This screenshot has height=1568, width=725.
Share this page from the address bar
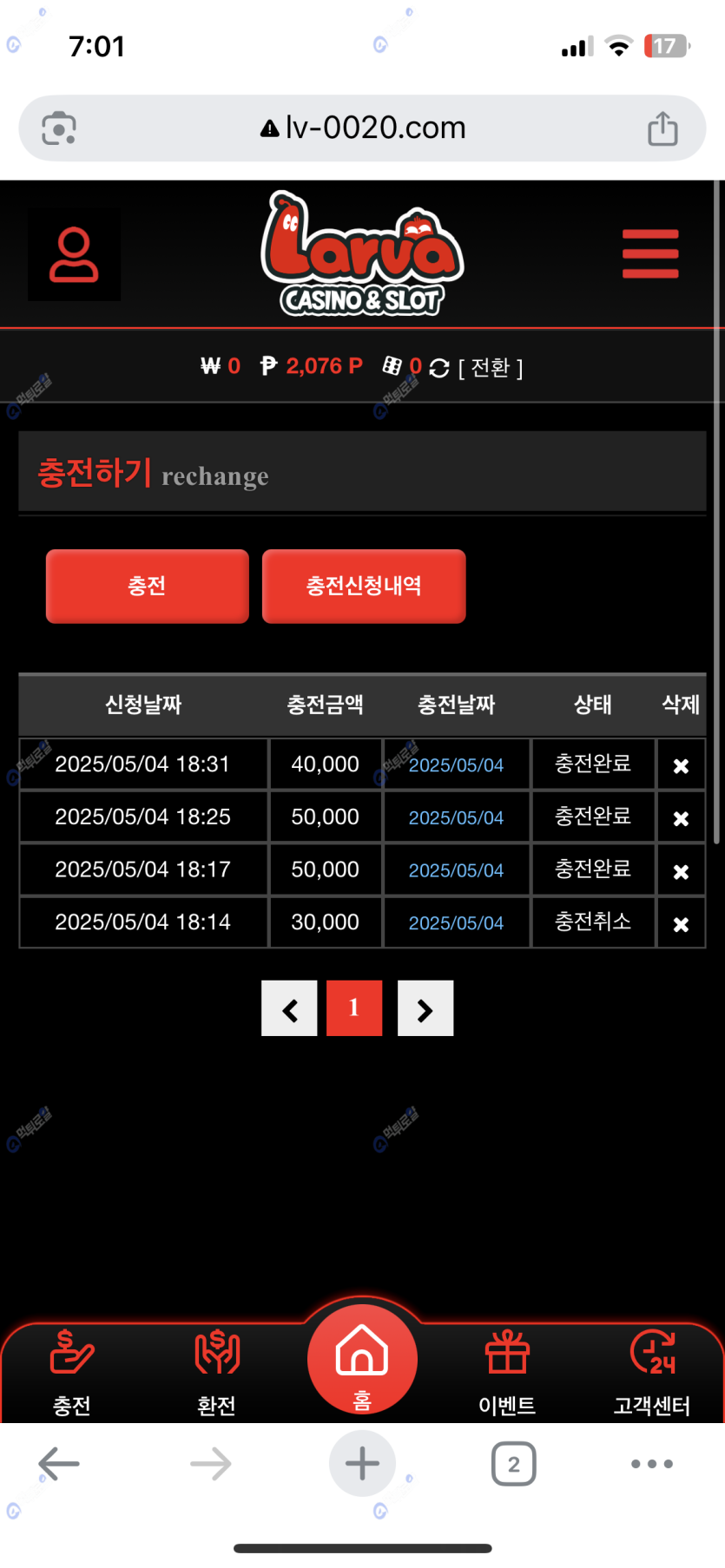[662, 128]
